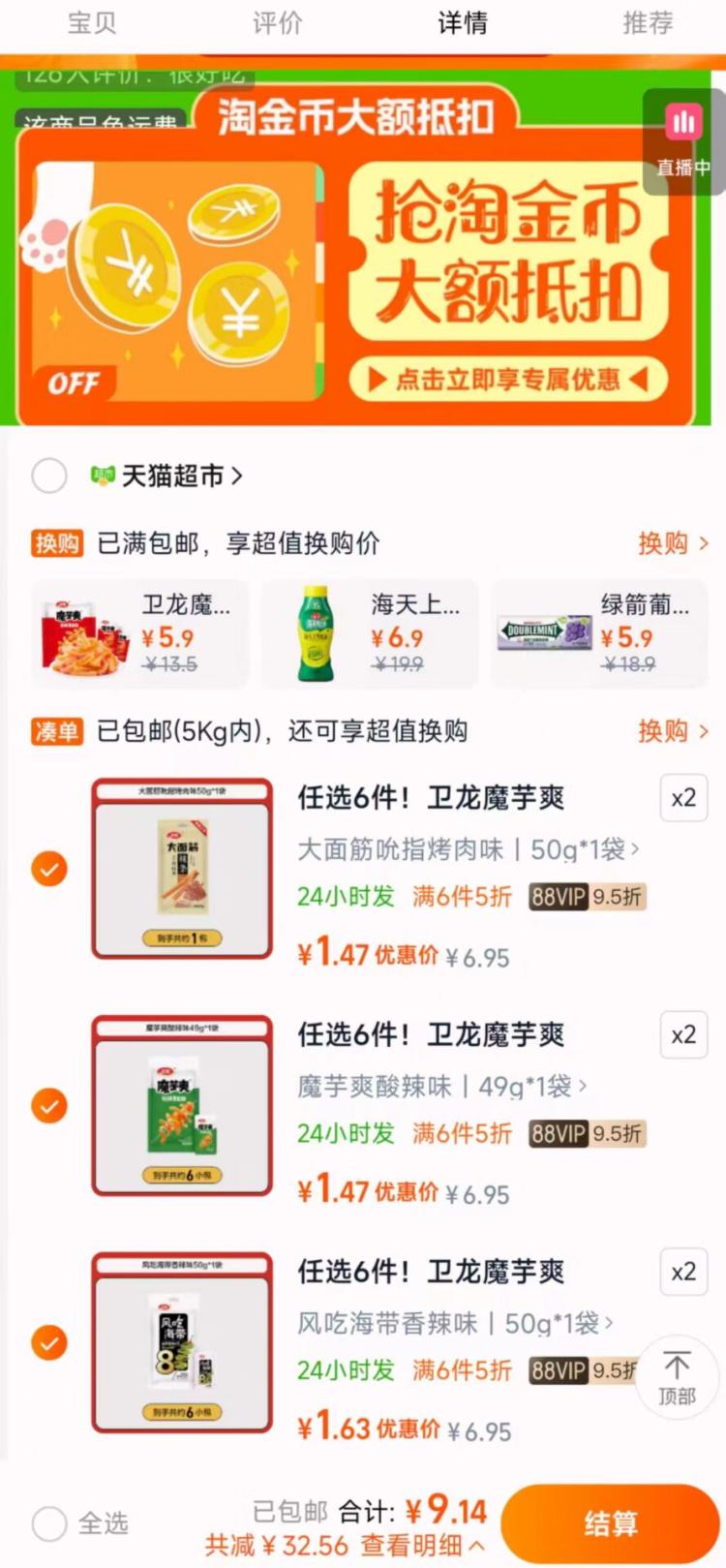Tap the 满6件5折 tag on third product
726x1568 pixels.
(x=462, y=1370)
